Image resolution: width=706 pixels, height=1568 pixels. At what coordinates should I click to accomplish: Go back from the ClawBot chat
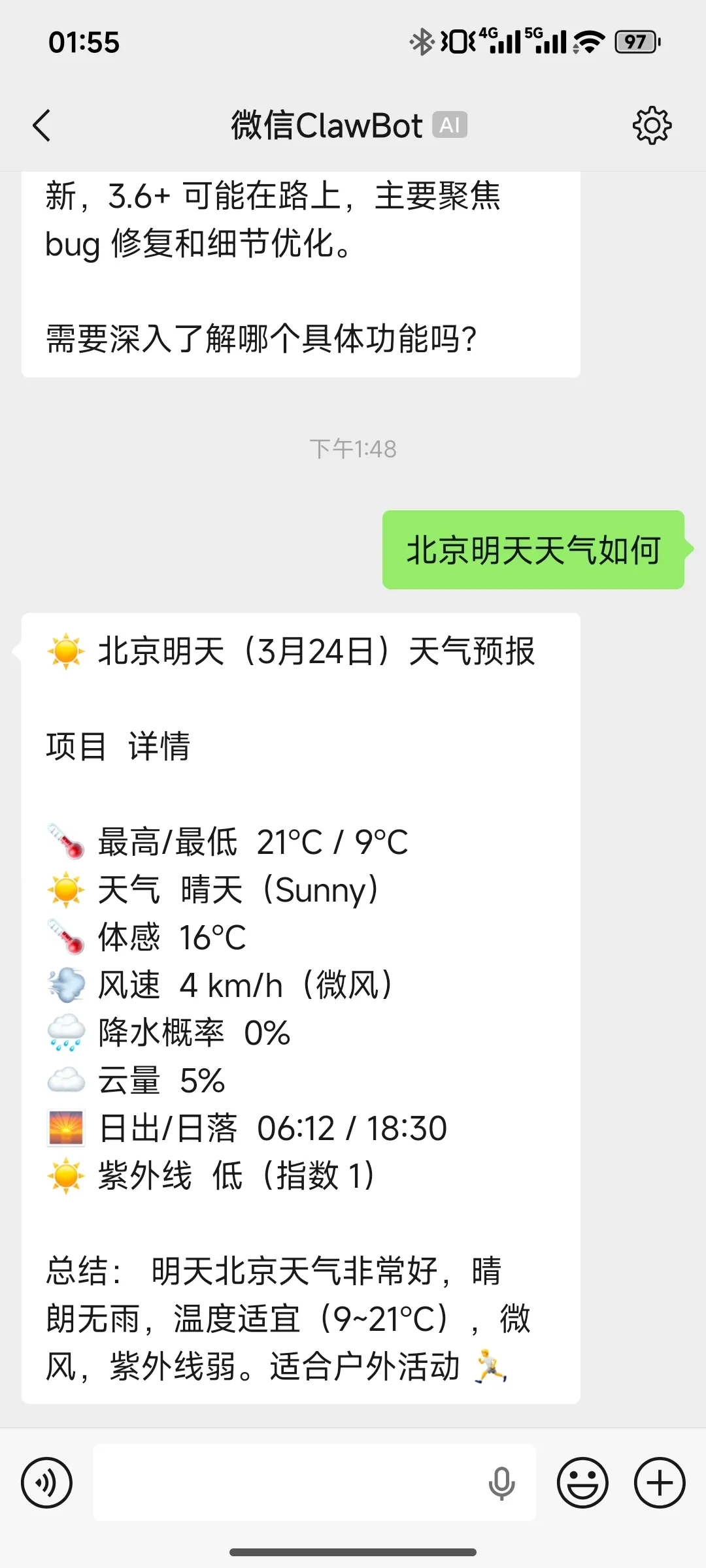(42, 125)
